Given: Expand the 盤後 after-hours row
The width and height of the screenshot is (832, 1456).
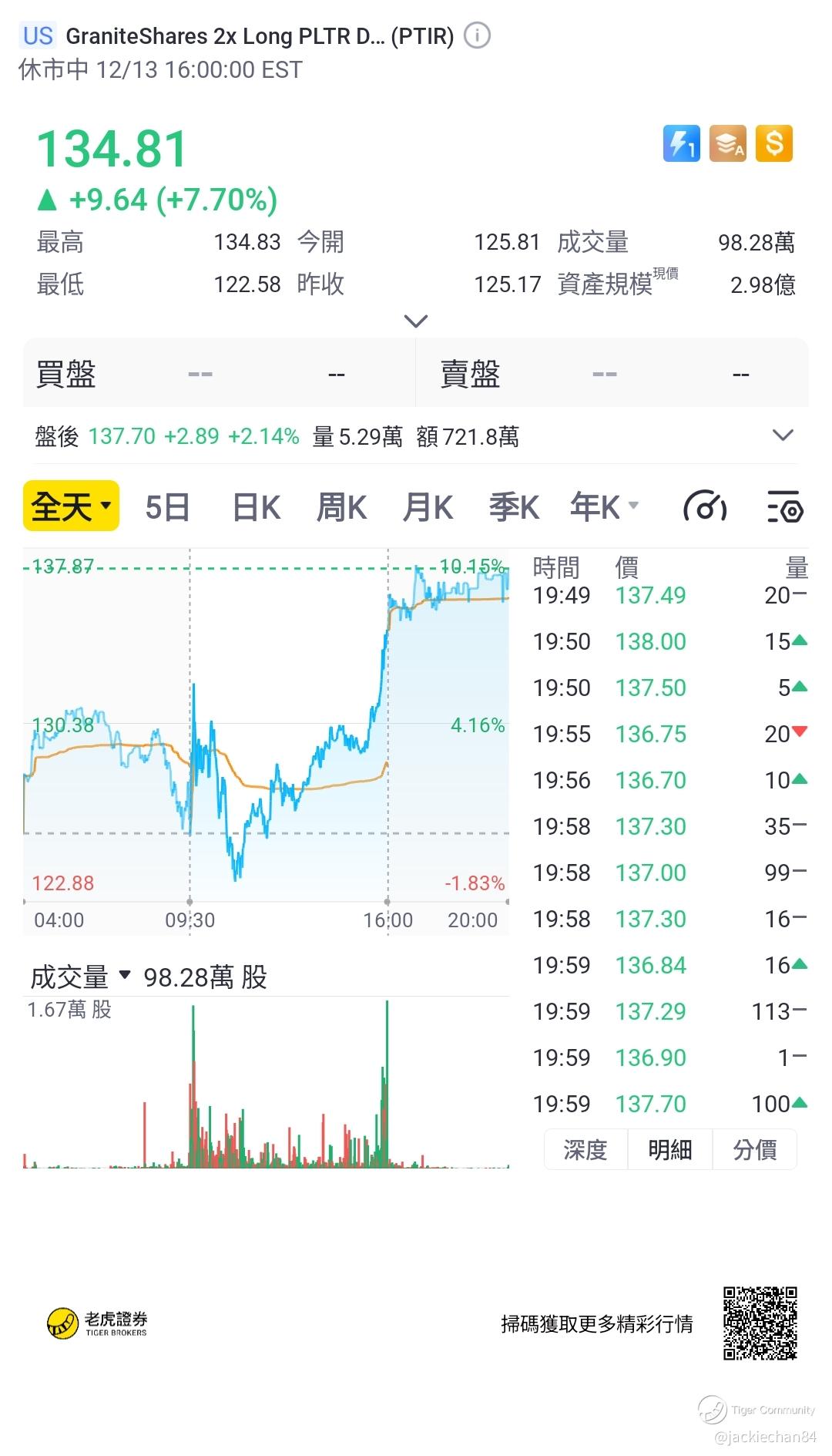Looking at the screenshot, I should [x=783, y=435].
